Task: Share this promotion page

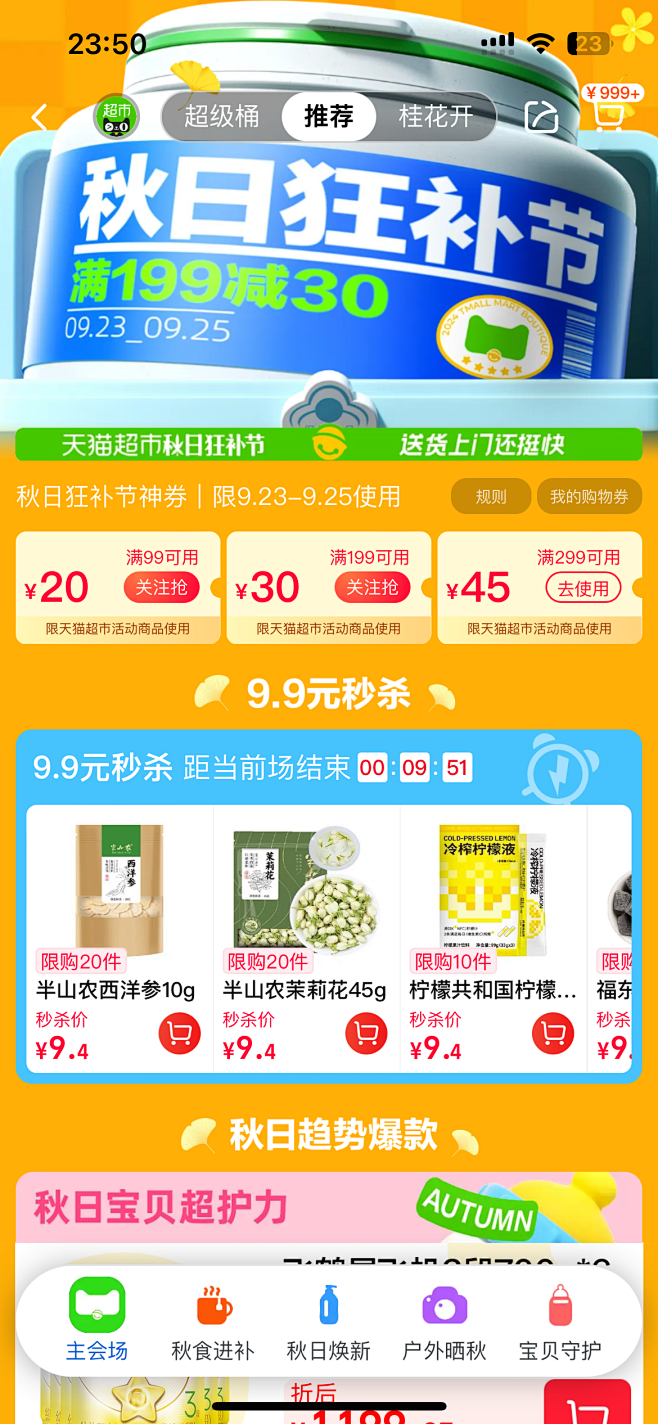Action: click(x=541, y=117)
